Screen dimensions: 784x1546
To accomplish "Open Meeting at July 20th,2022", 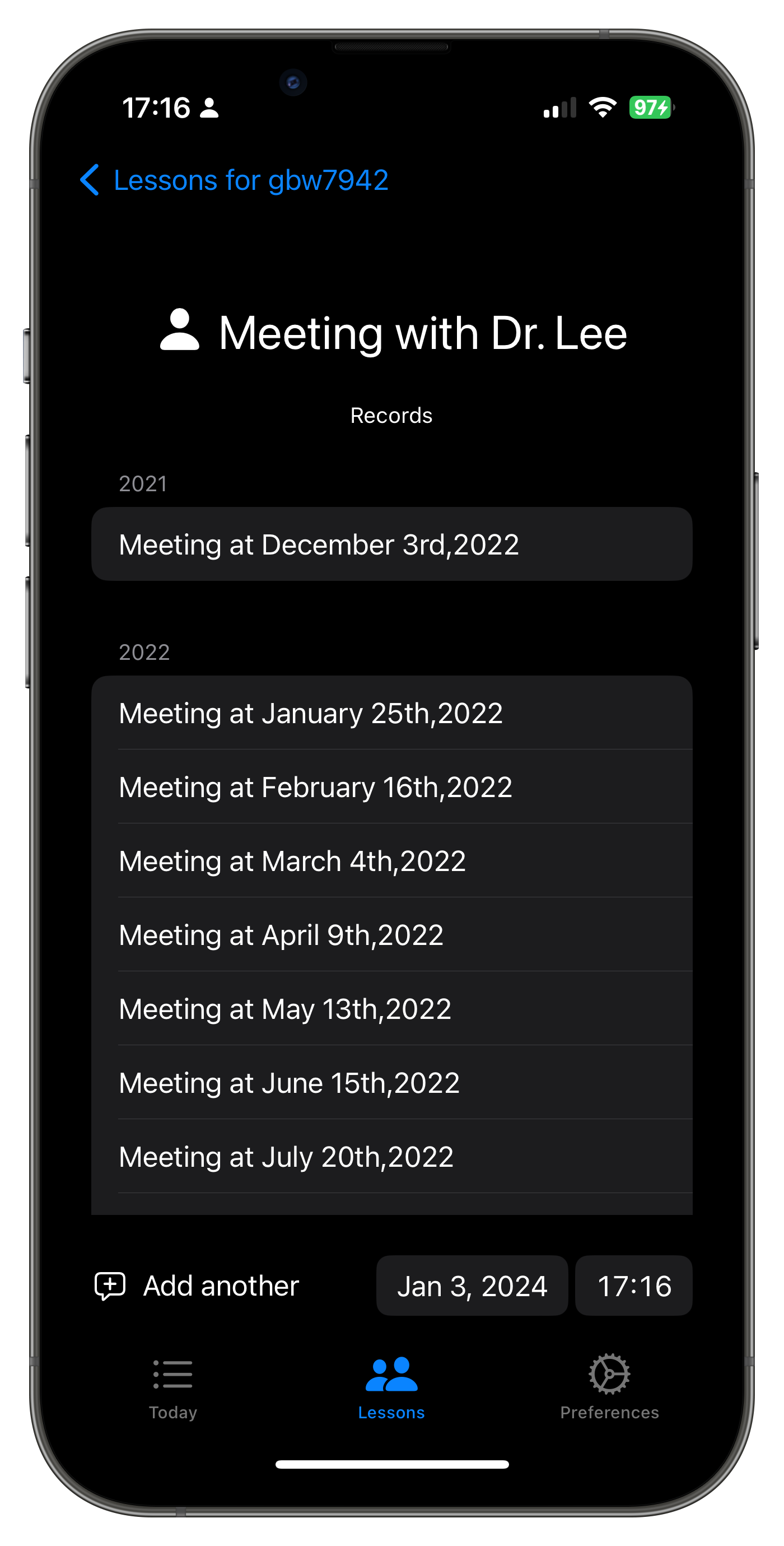I will click(391, 1157).
